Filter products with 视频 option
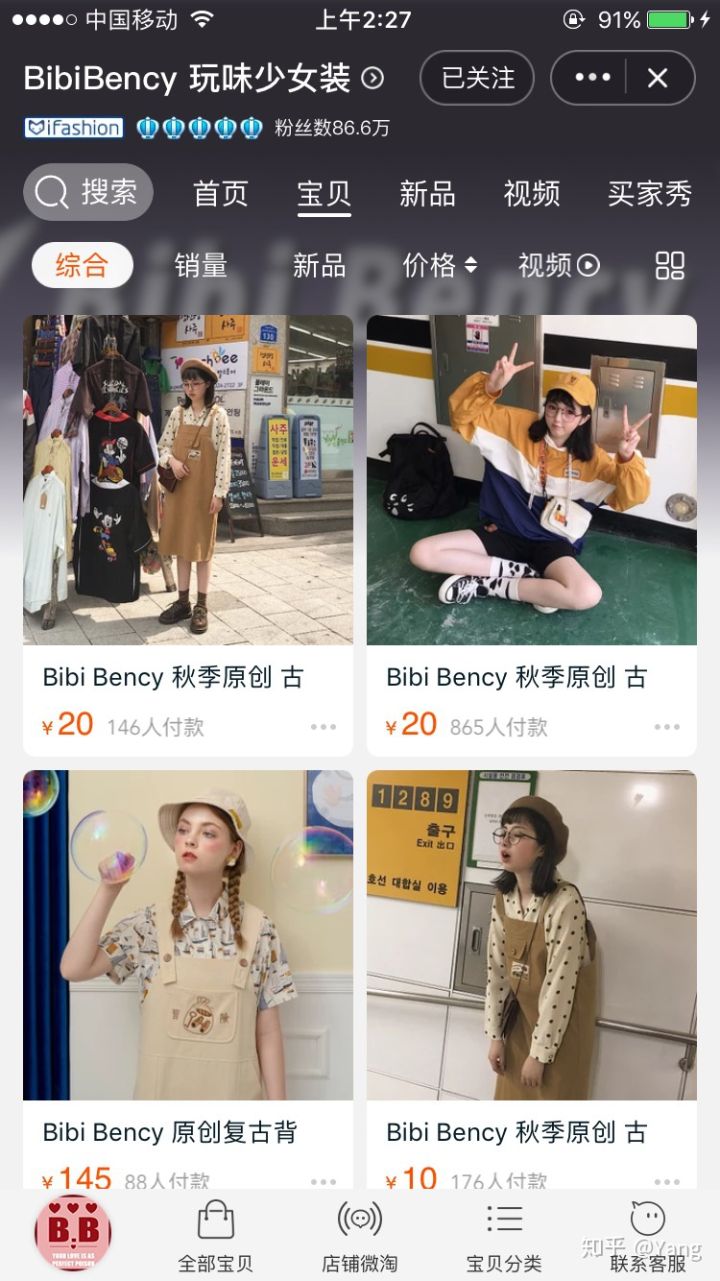 click(558, 265)
